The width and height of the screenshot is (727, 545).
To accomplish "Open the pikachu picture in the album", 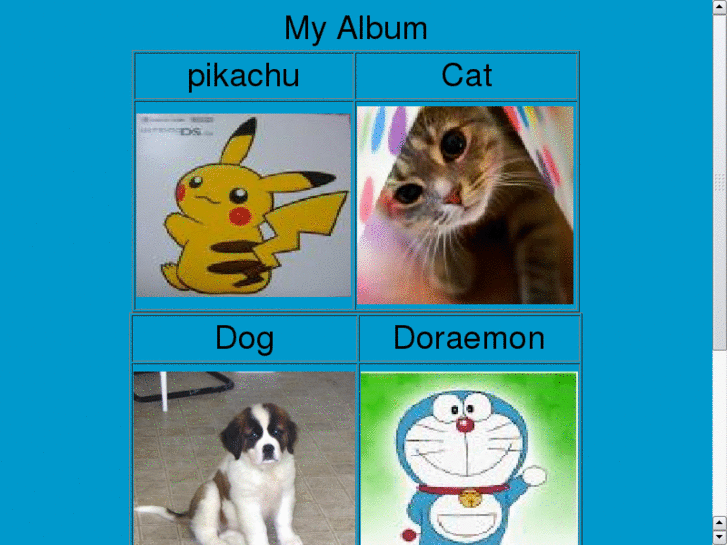I will pos(244,205).
